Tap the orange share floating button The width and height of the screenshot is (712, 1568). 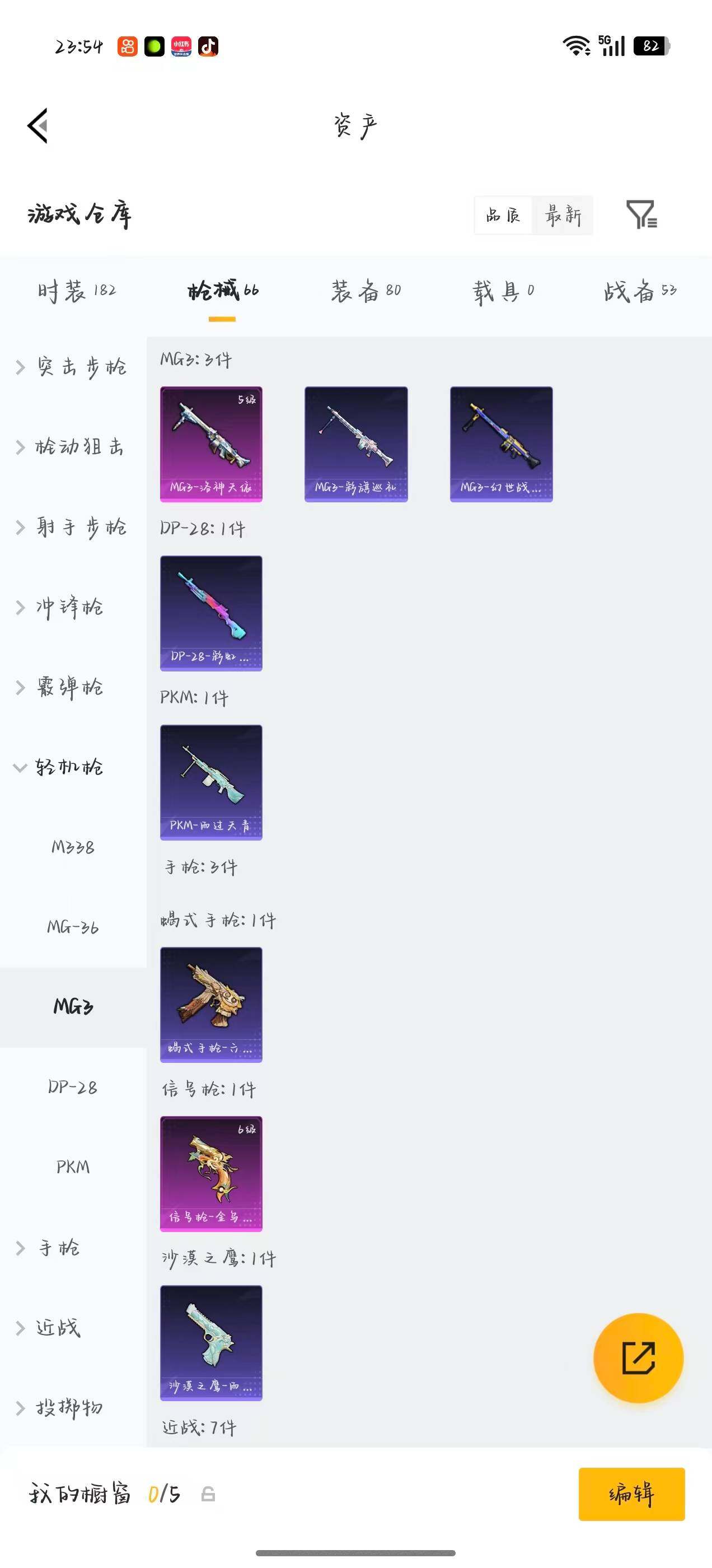[x=638, y=1358]
